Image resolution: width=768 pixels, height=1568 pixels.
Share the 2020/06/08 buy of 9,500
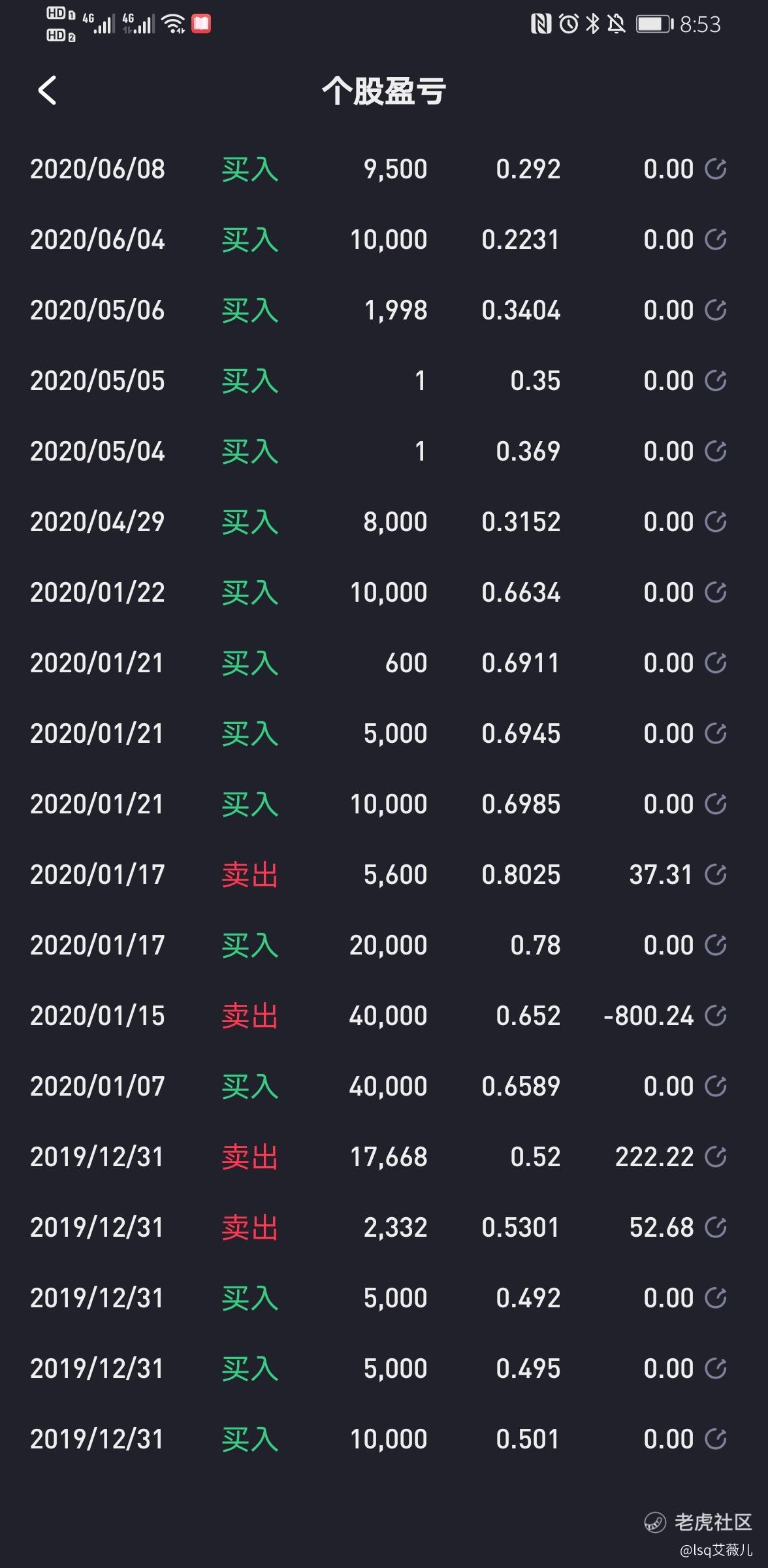coord(716,169)
